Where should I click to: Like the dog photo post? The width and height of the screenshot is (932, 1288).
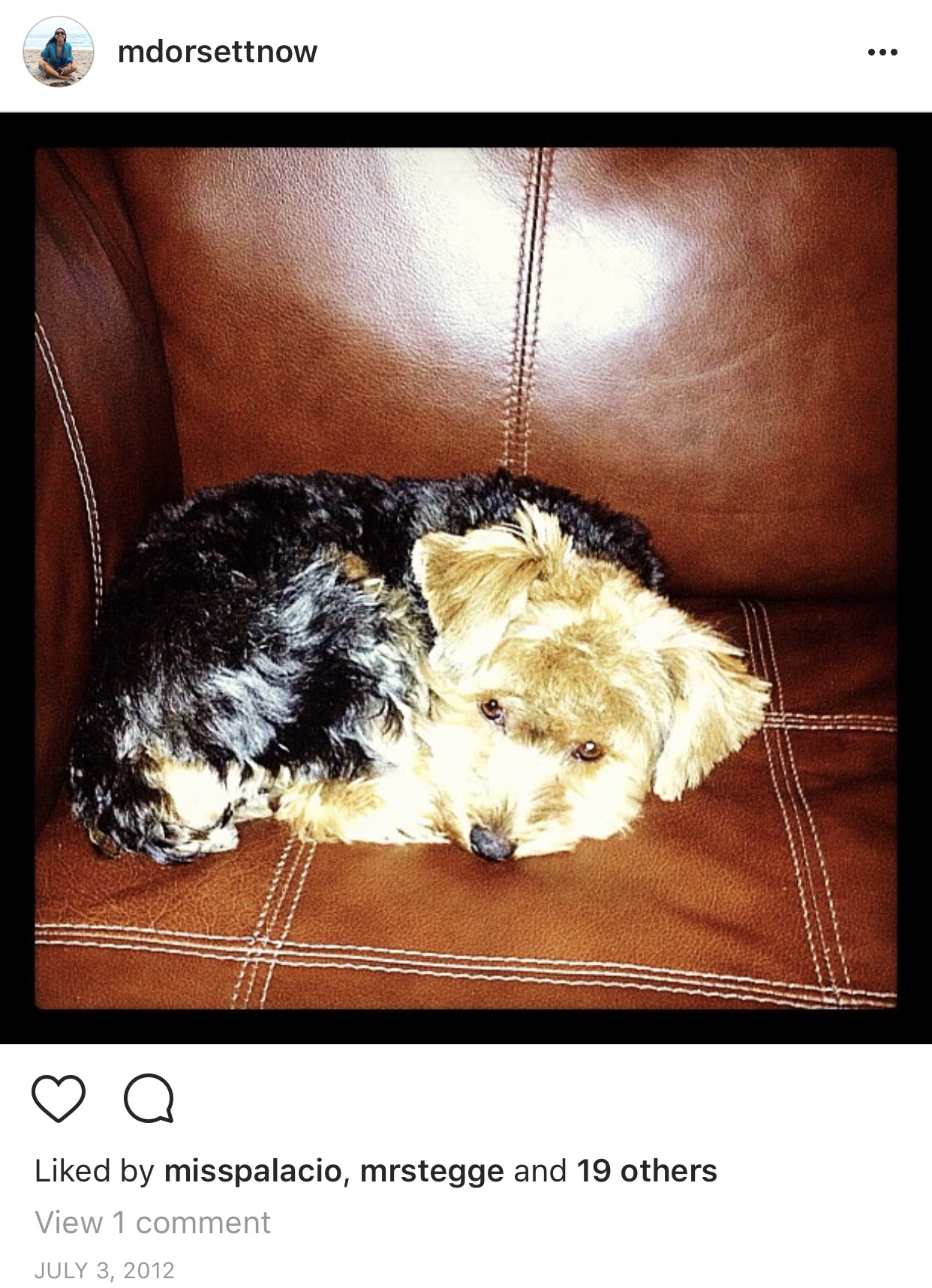click(59, 1099)
